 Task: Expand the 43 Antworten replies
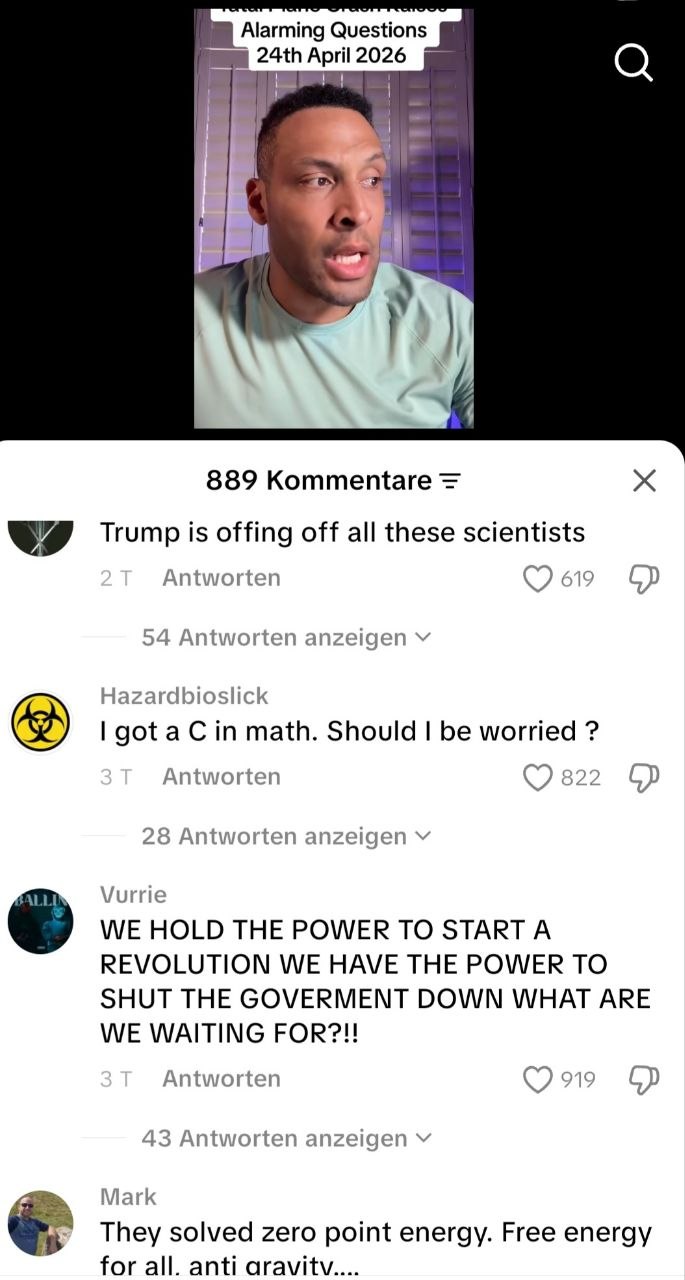coord(286,1138)
